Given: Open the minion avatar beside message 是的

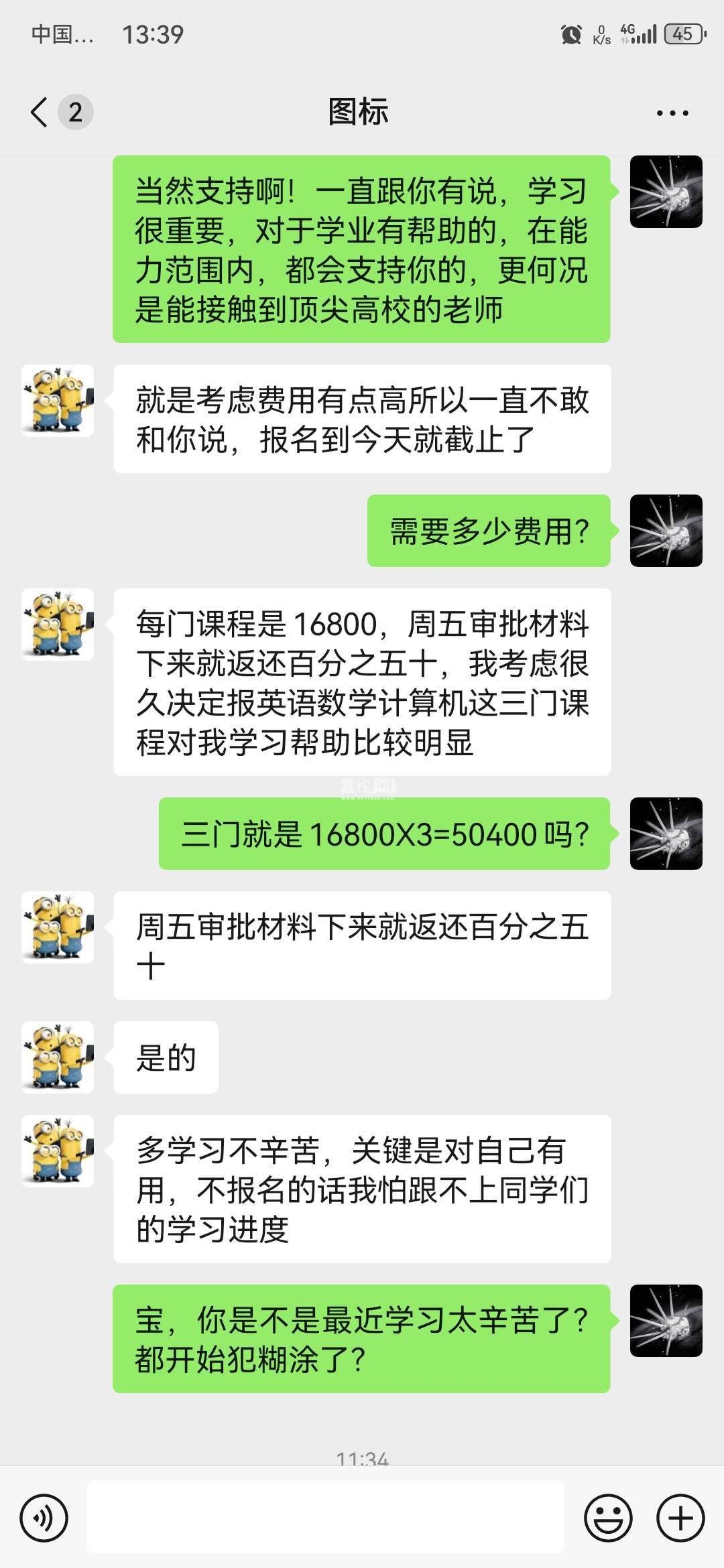Looking at the screenshot, I should [58, 1057].
